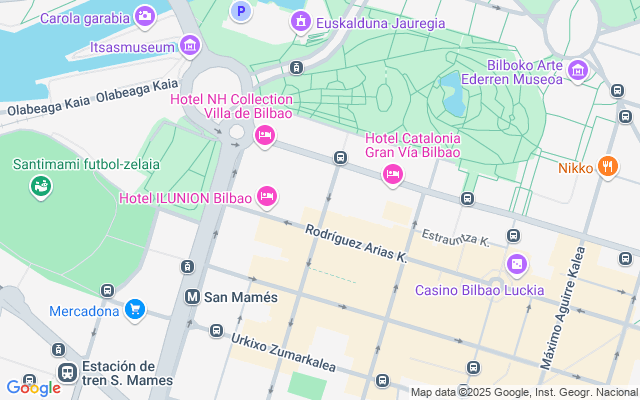The image size is (640, 400).
Task: Tap the Euskalduna Jauregia pin
Action: pos(301,22)
